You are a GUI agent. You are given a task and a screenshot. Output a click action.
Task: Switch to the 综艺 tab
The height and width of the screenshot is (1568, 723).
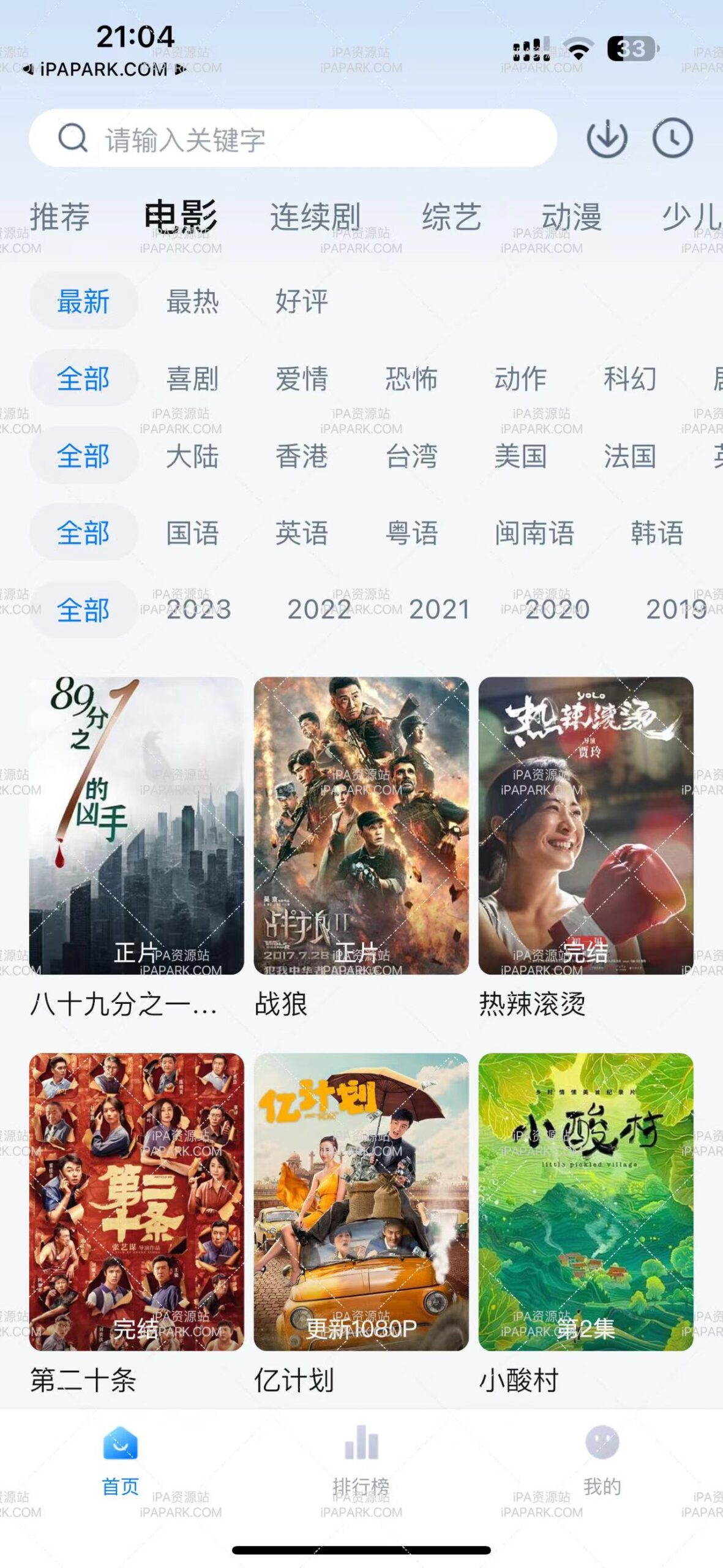[x=452, y=214]
